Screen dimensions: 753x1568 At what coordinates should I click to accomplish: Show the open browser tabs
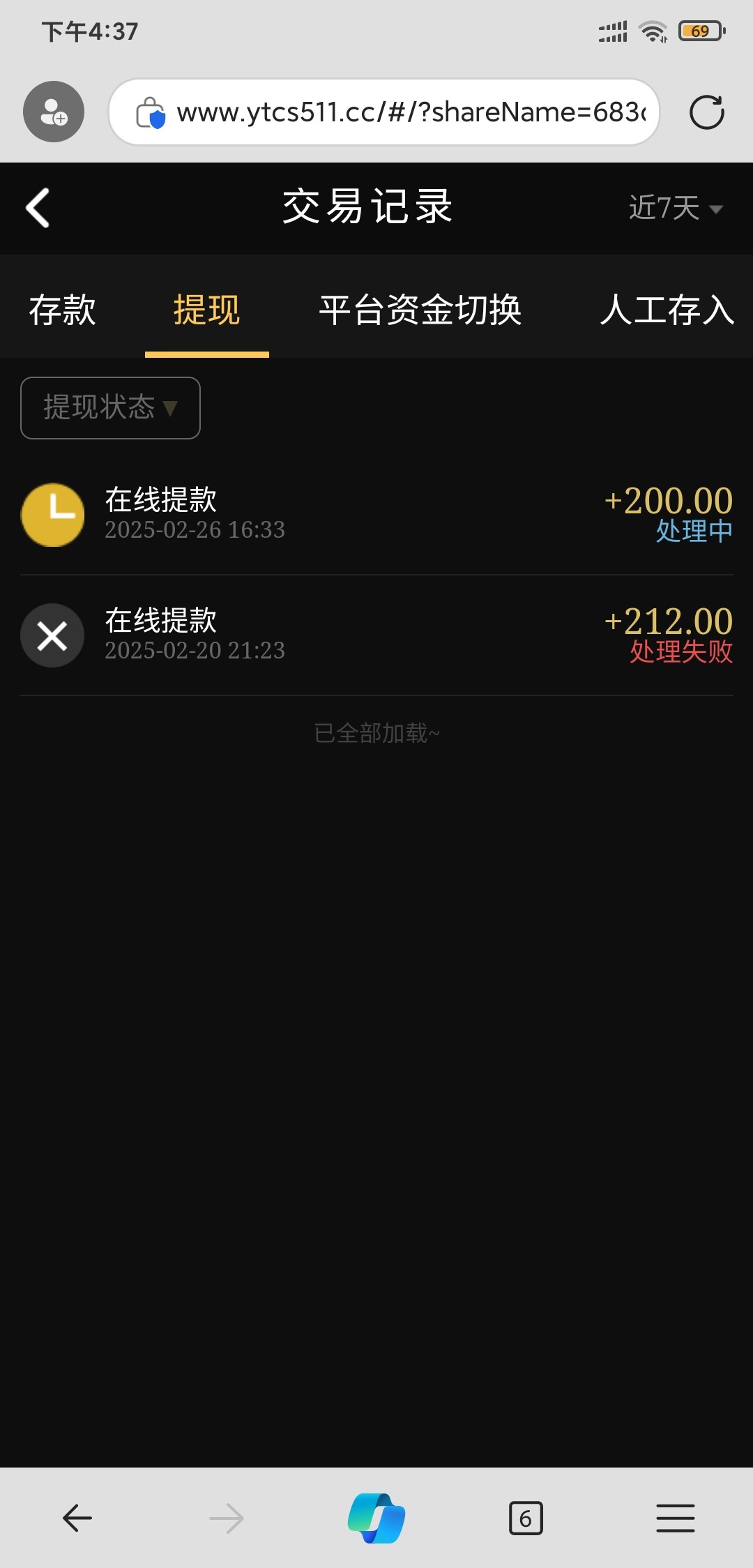(526, 1518)
